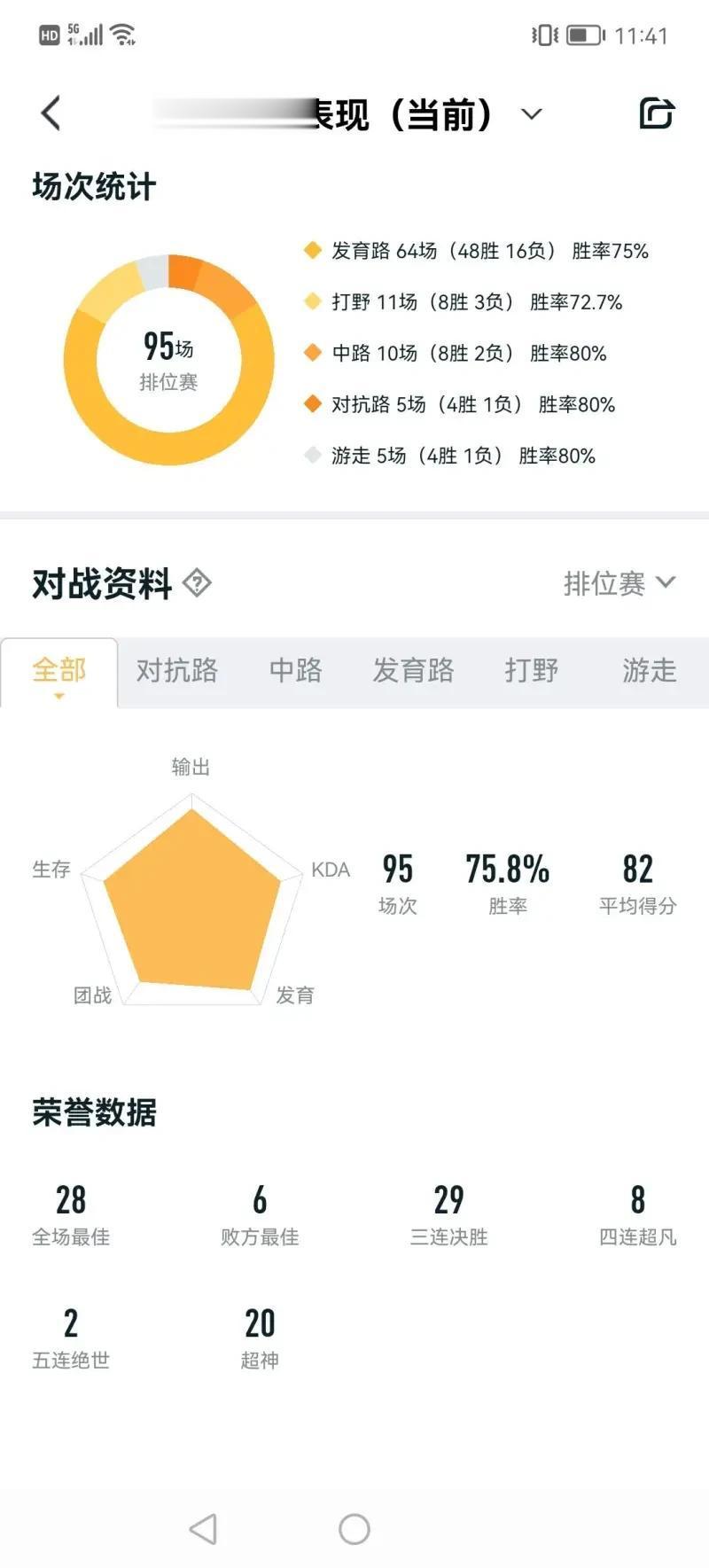Open the 排位赛 match type dropdown
This screenshot has width=709, height=1568.
click(x=619, y=583)
